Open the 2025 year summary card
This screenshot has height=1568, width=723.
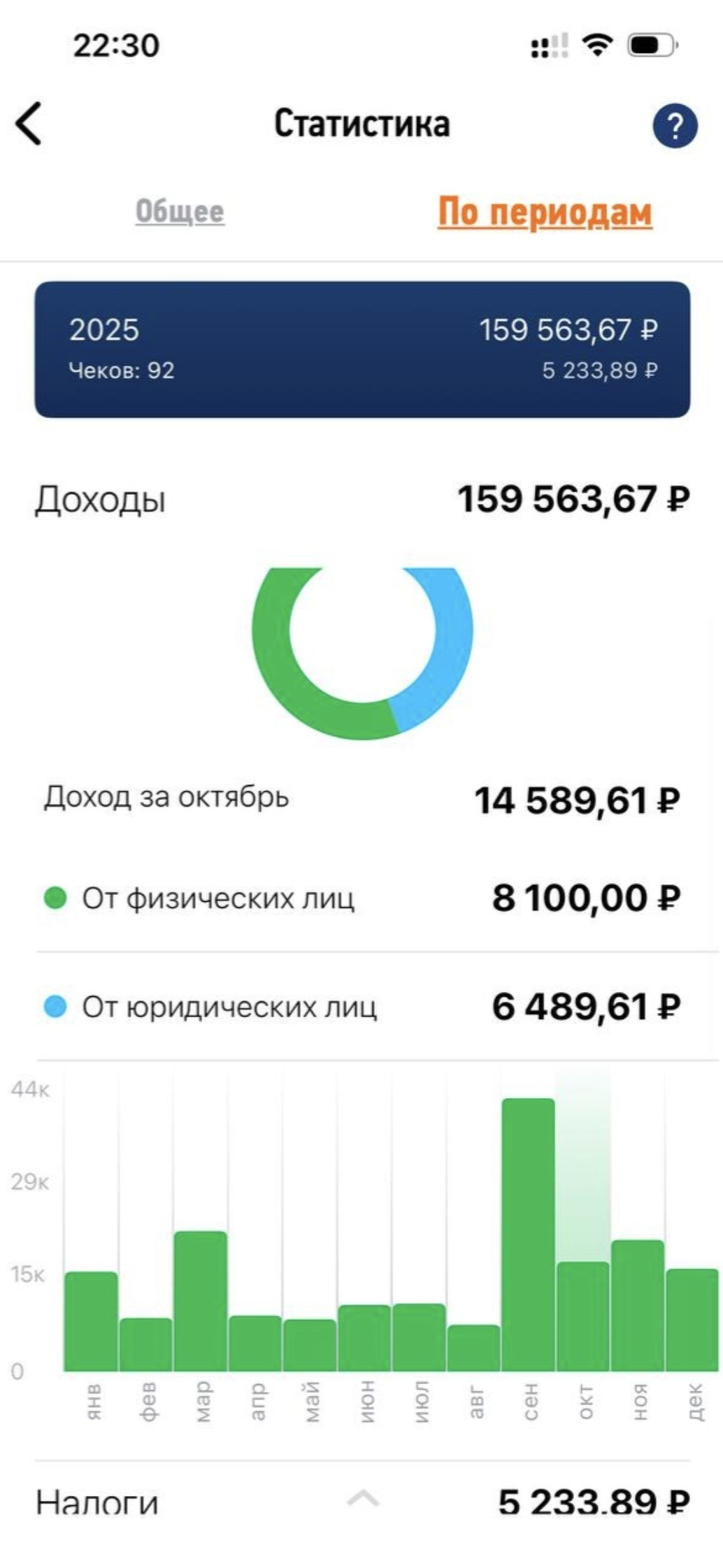(x=362, y=350)
